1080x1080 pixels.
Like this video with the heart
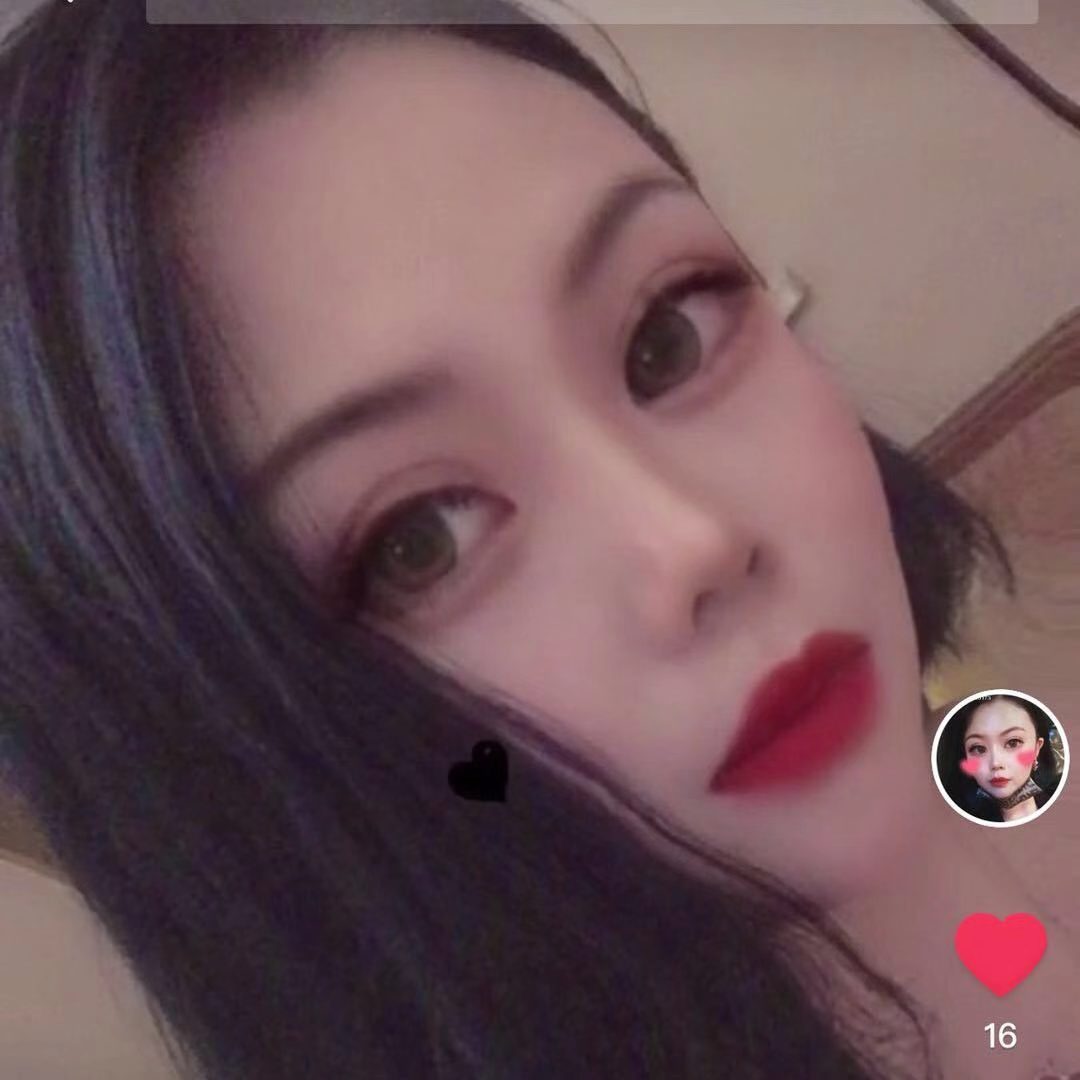click(x=1000, y=953)
